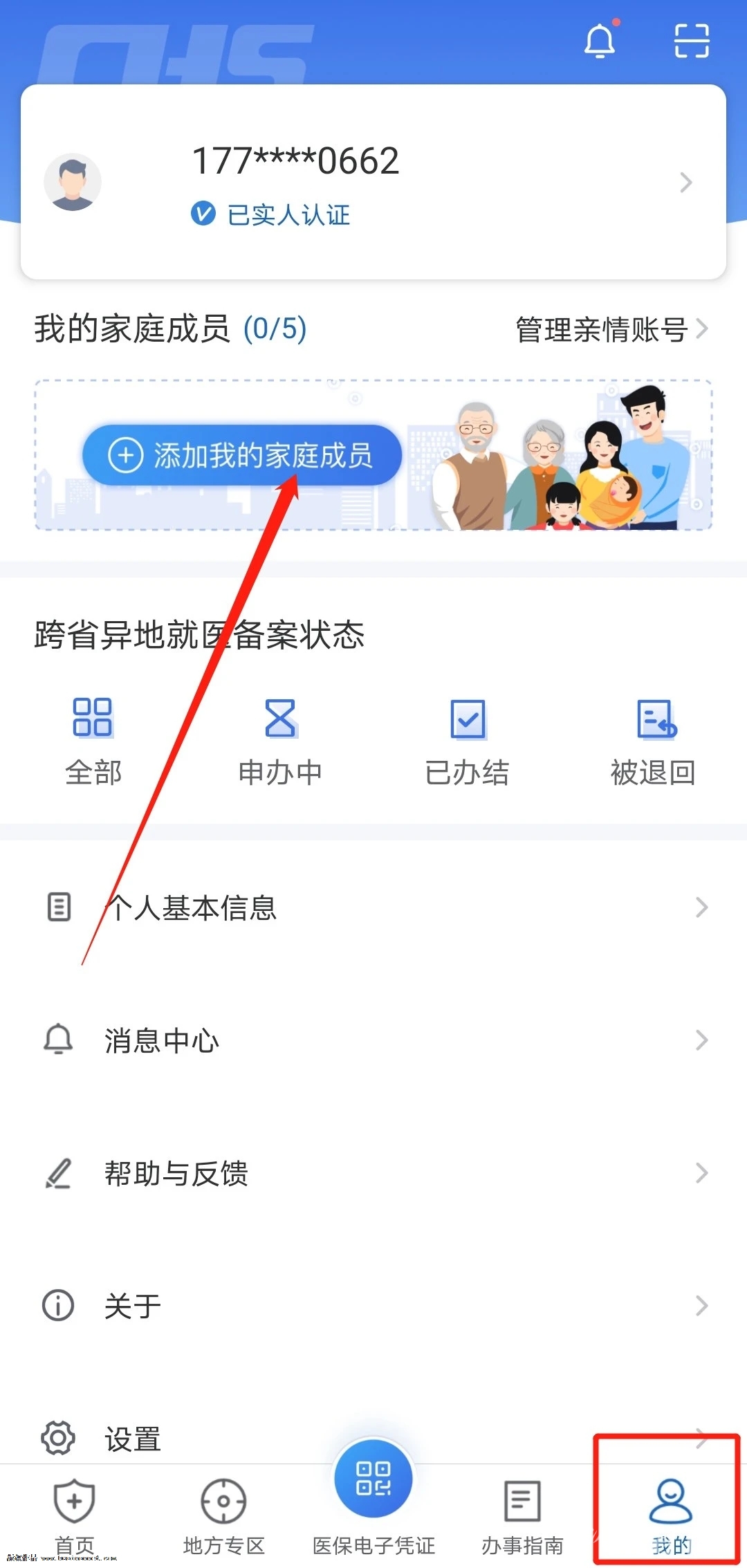747x1568 pixels.
Task: Open the notifications bell
Action: (x=600, y=41)
